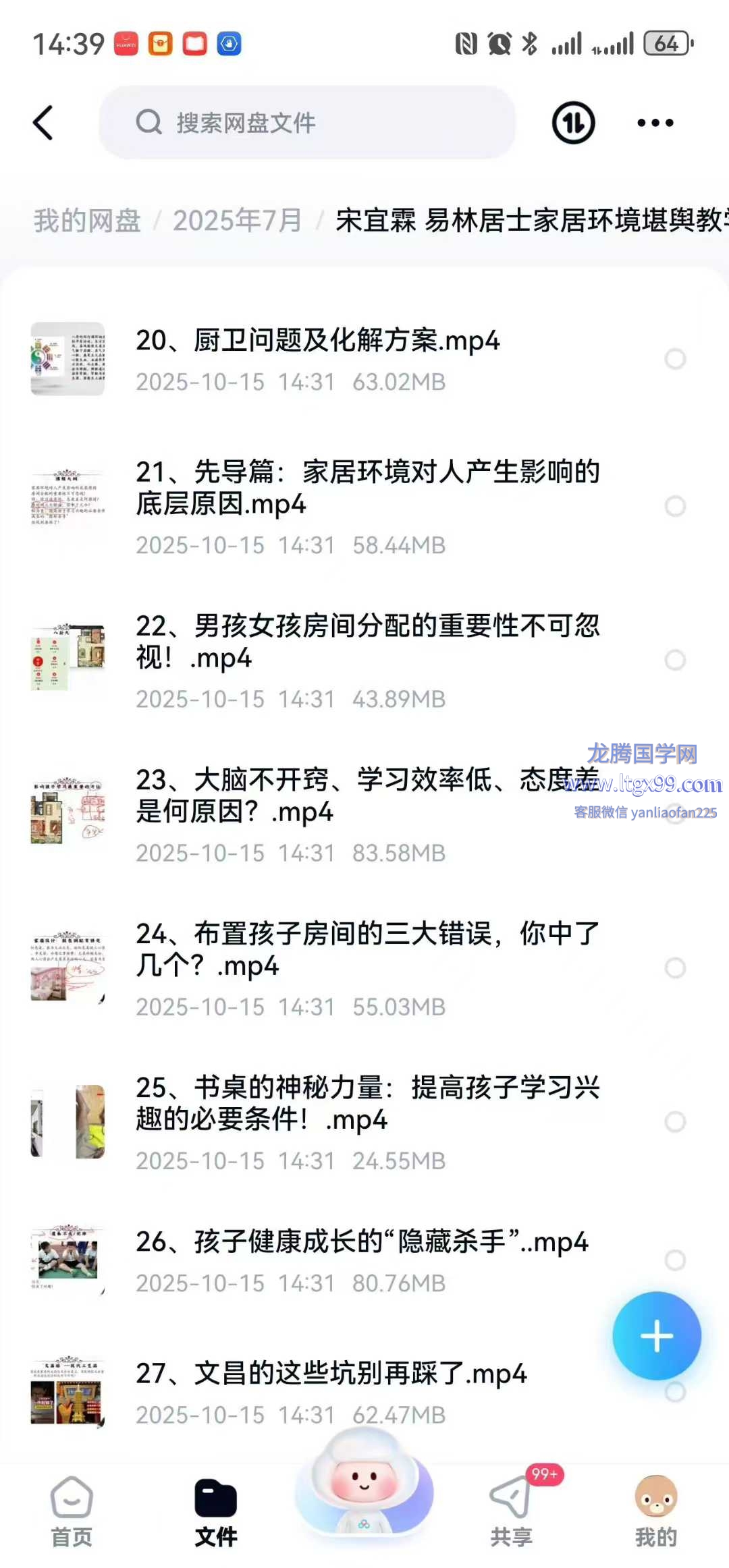This screenshot has height=1568, width=729.
Task: Select file 21、先导篇 with its circle
Action: [x=675, y=506]
